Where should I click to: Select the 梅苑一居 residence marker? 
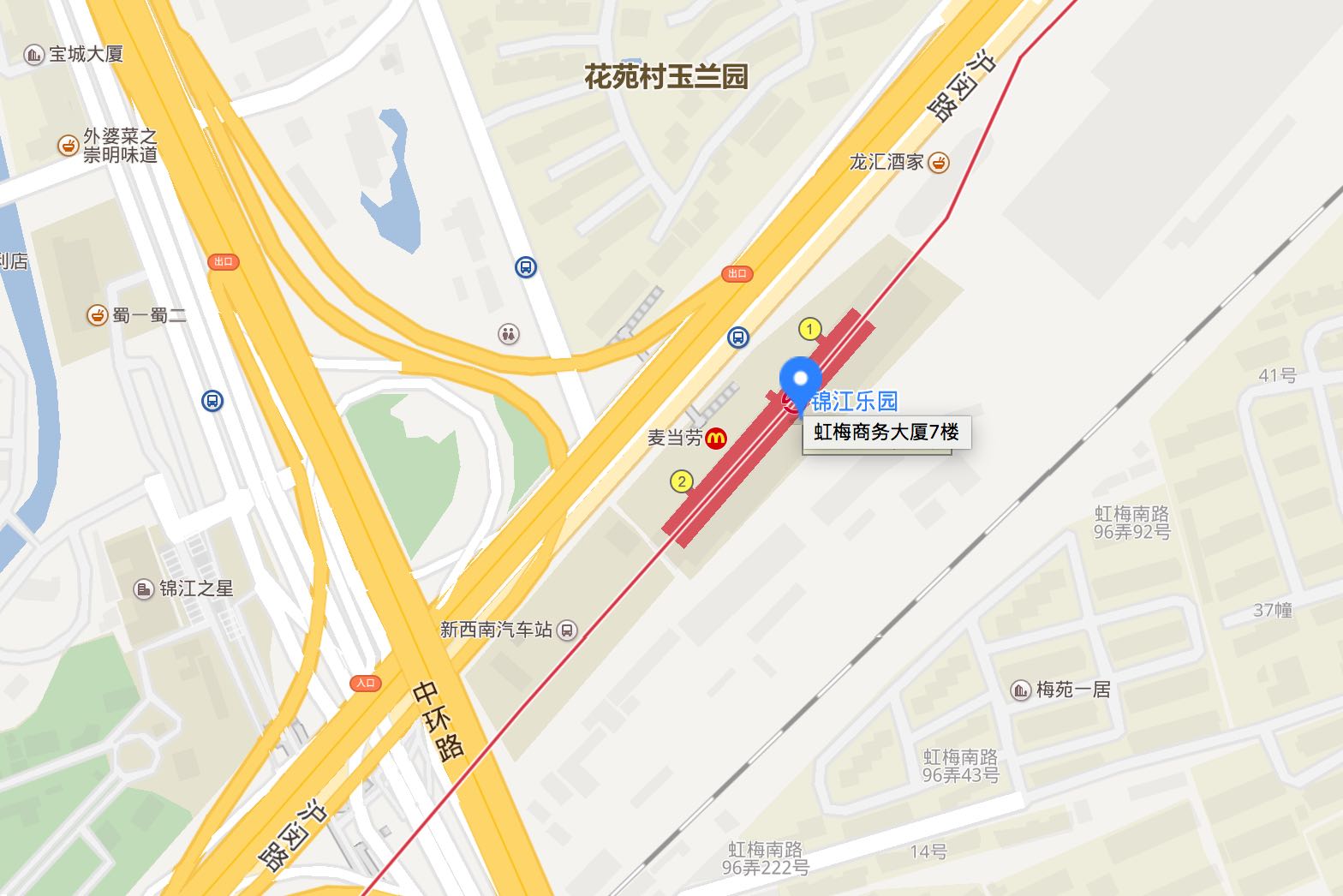click(x=1020, y=690)
